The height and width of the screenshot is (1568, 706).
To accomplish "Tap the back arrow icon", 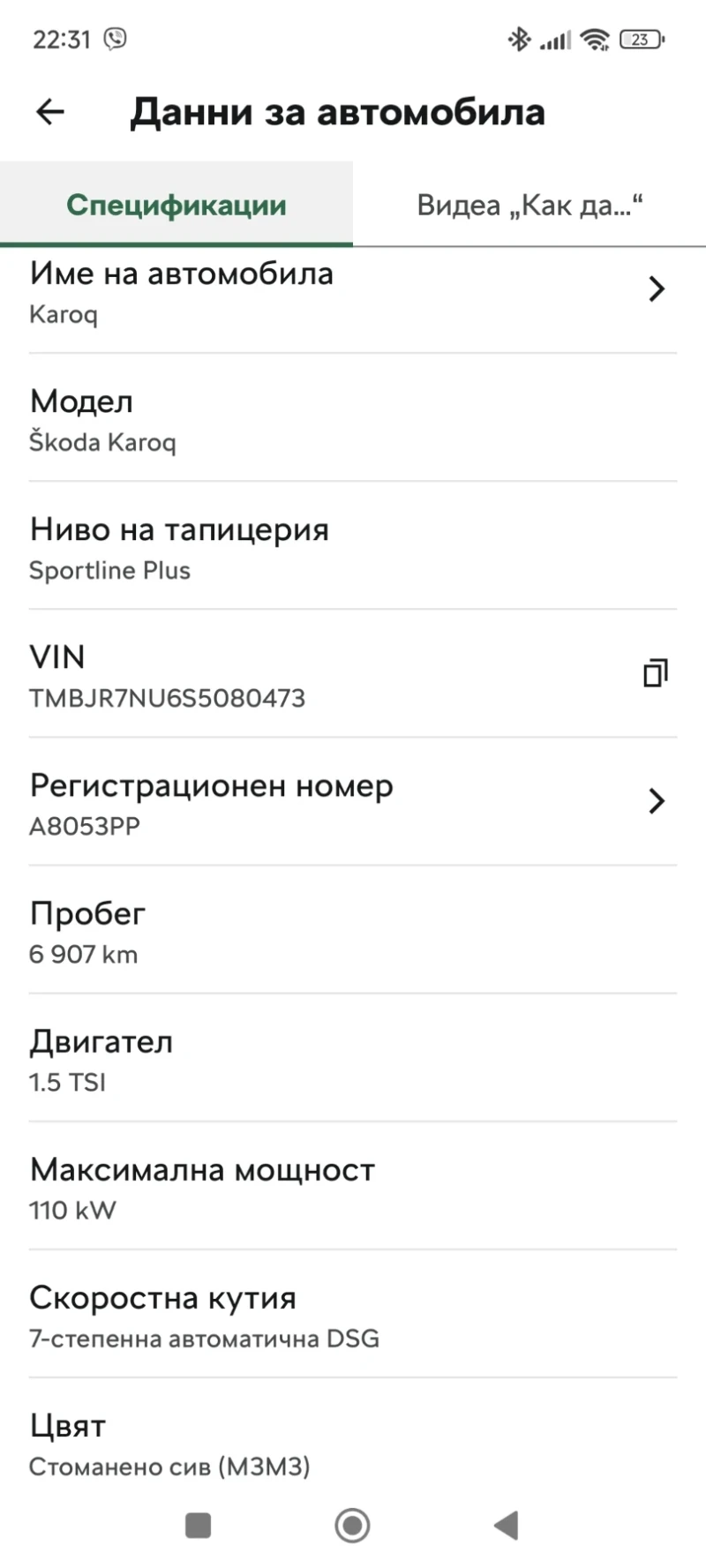I will click(49, 111).
